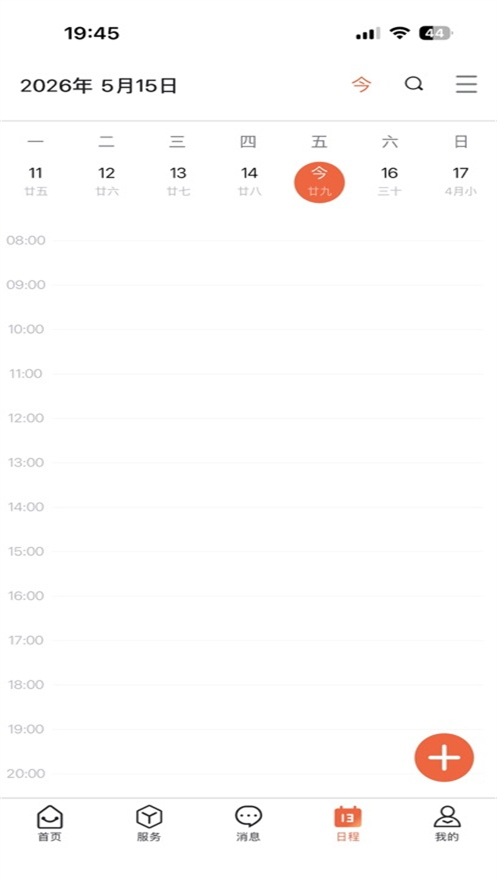
Task: Select Saturday the 16th
Action: [389, 181]
